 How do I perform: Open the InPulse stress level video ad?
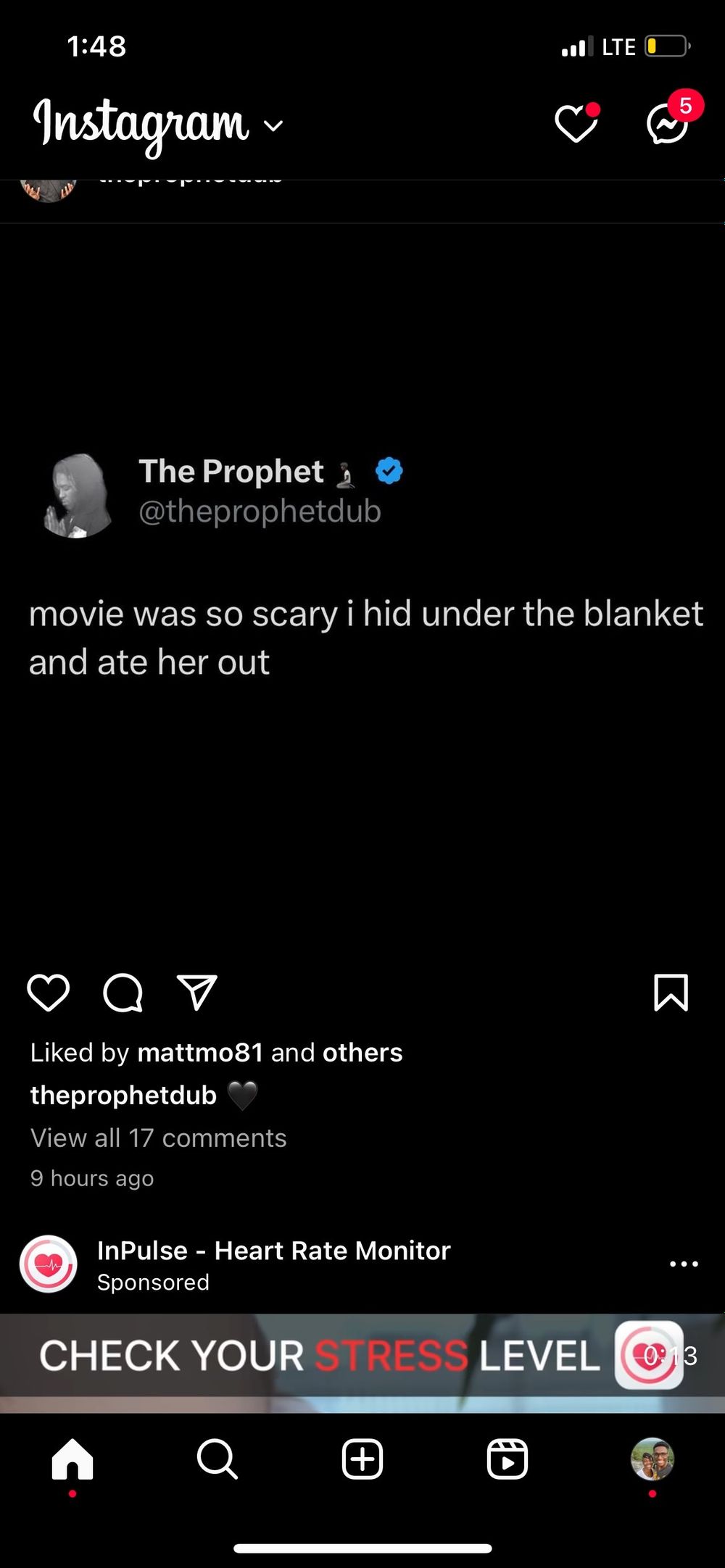(362, 1363)
